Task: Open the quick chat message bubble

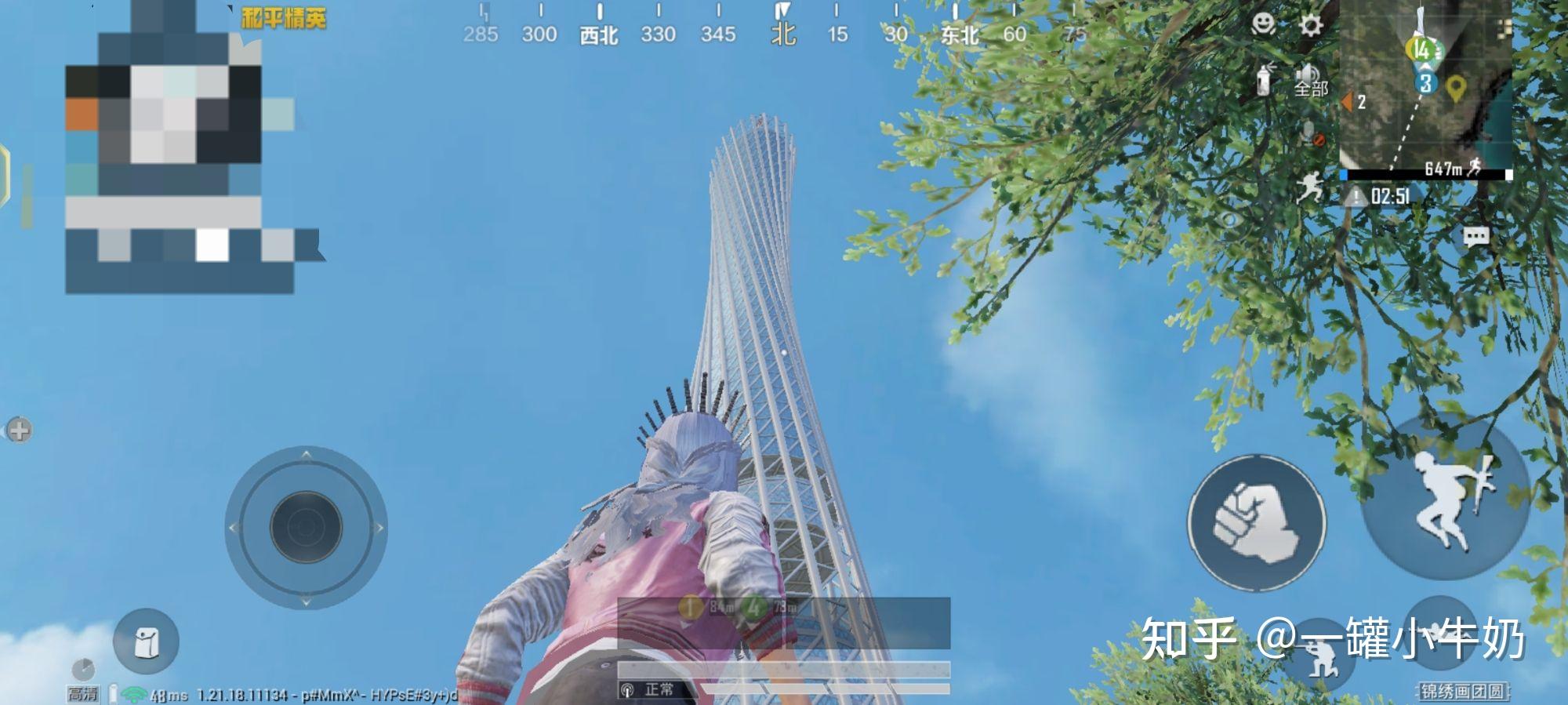Action: pyautogui.click(x=1475, y=236)
